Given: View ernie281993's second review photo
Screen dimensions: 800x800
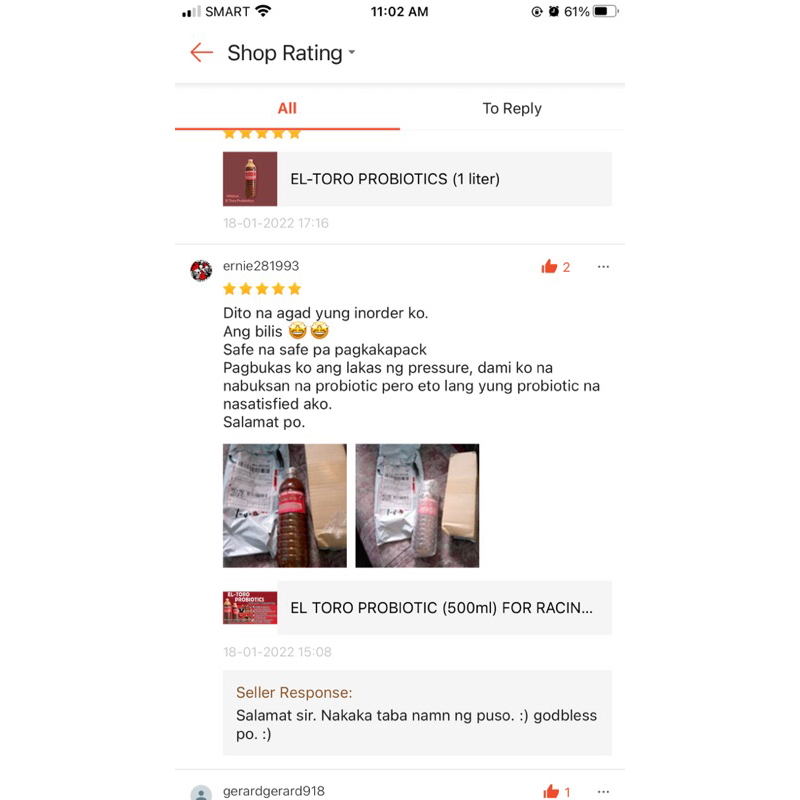Looking at the screenshot, I should point(417,505).
